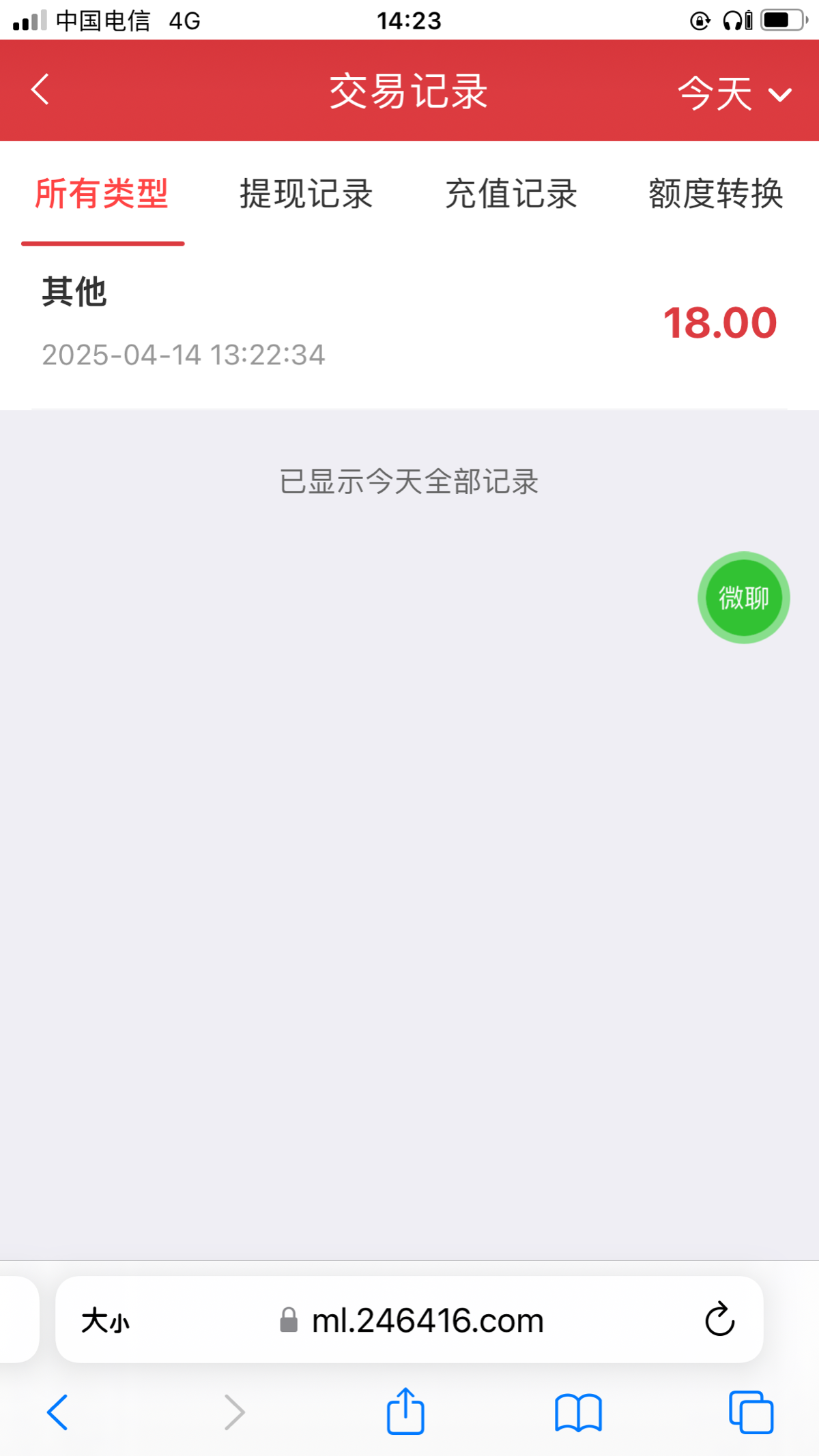Go back using Safari's back arrow
The width and height of the screenshot is (819, 1456).
click(x=58, y=1410)
